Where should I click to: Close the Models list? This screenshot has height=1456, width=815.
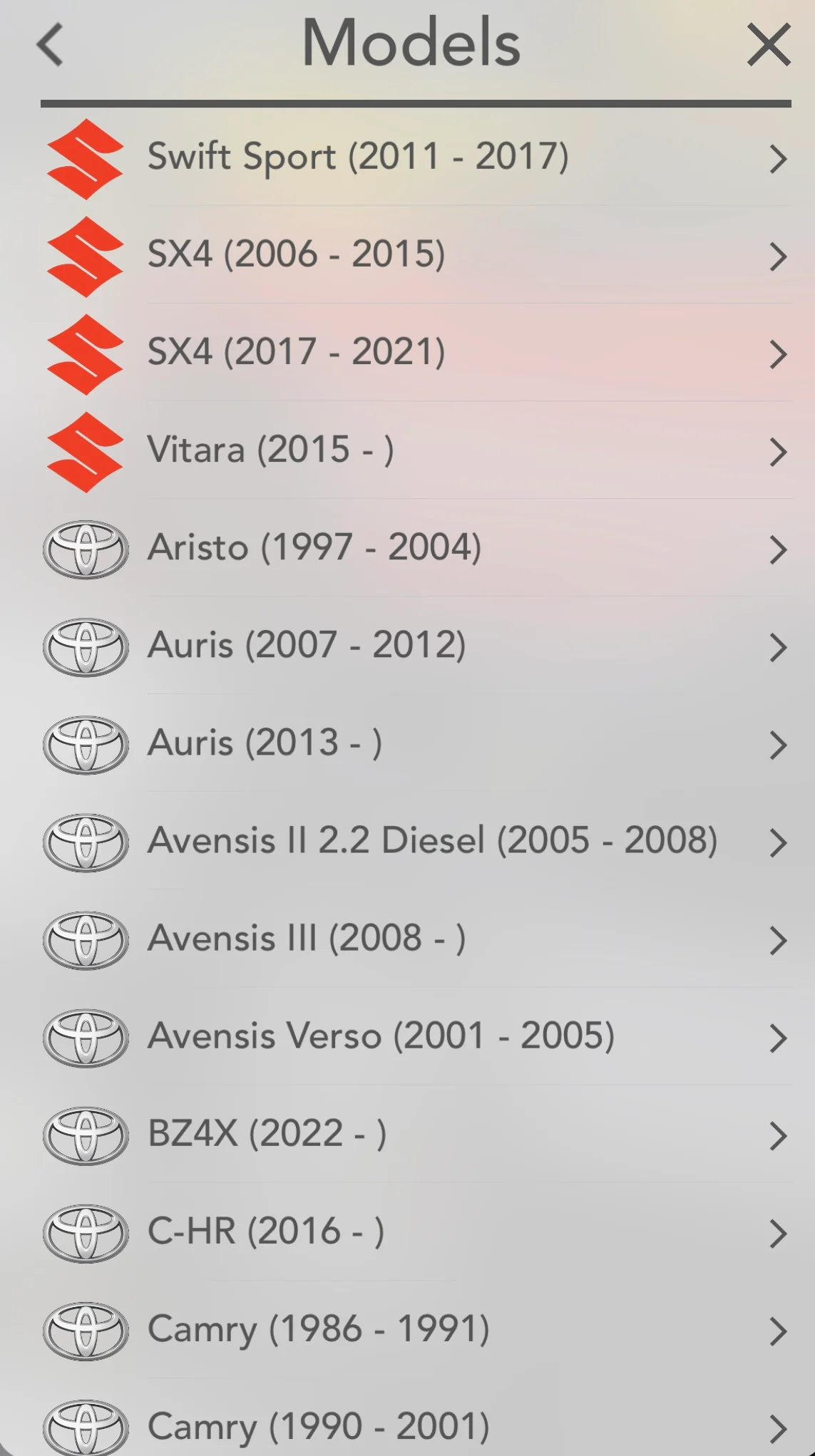[768, 45]
